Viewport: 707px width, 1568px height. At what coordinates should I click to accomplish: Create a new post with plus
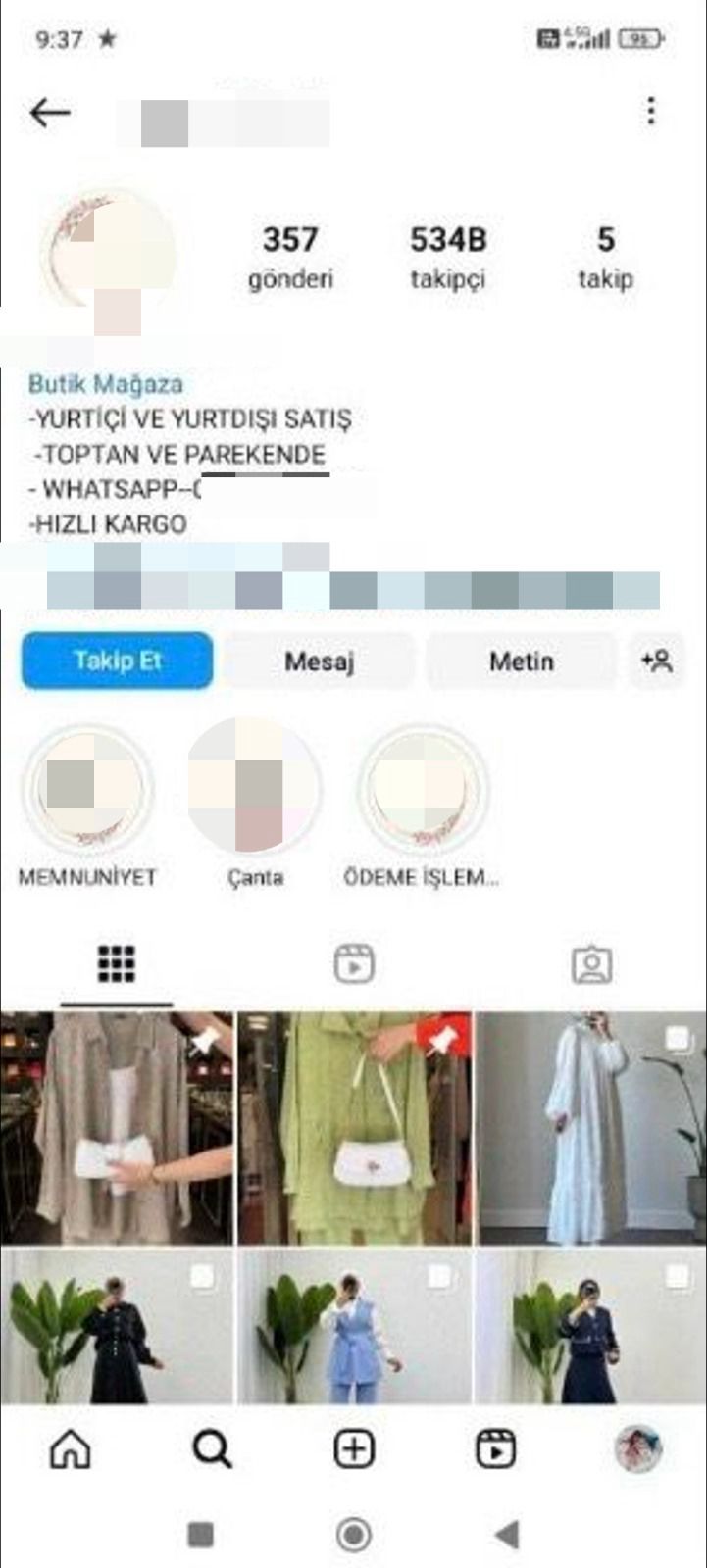click(x=354, y=1448)
